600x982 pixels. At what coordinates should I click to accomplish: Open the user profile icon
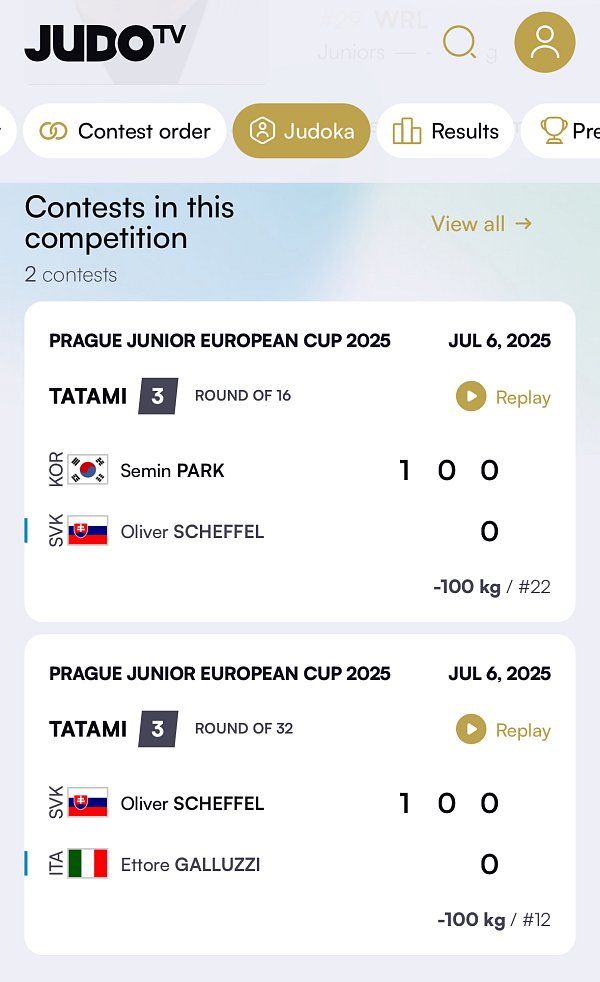pyautogui.click(x=545, y=42)
